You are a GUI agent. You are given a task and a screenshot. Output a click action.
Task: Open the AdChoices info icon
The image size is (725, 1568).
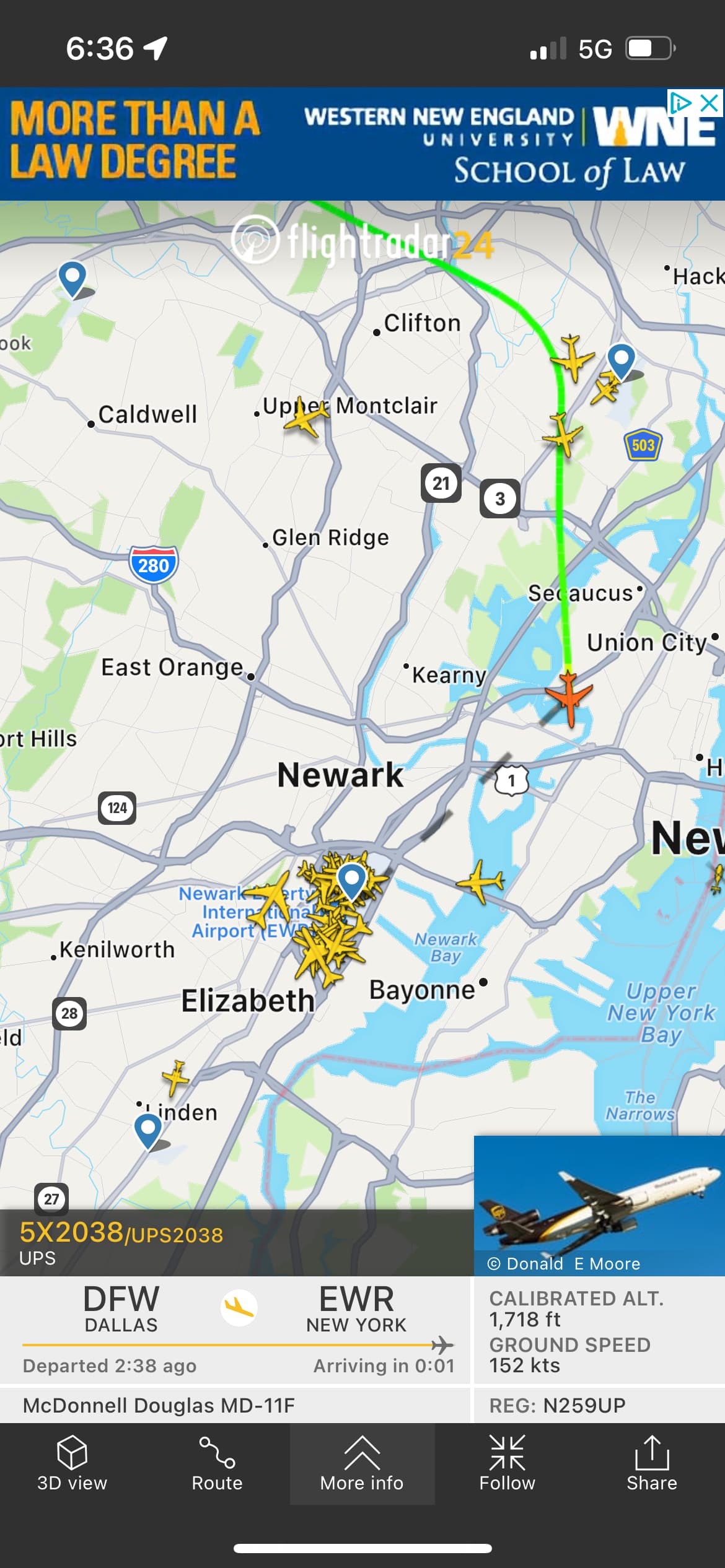point(680,103)
